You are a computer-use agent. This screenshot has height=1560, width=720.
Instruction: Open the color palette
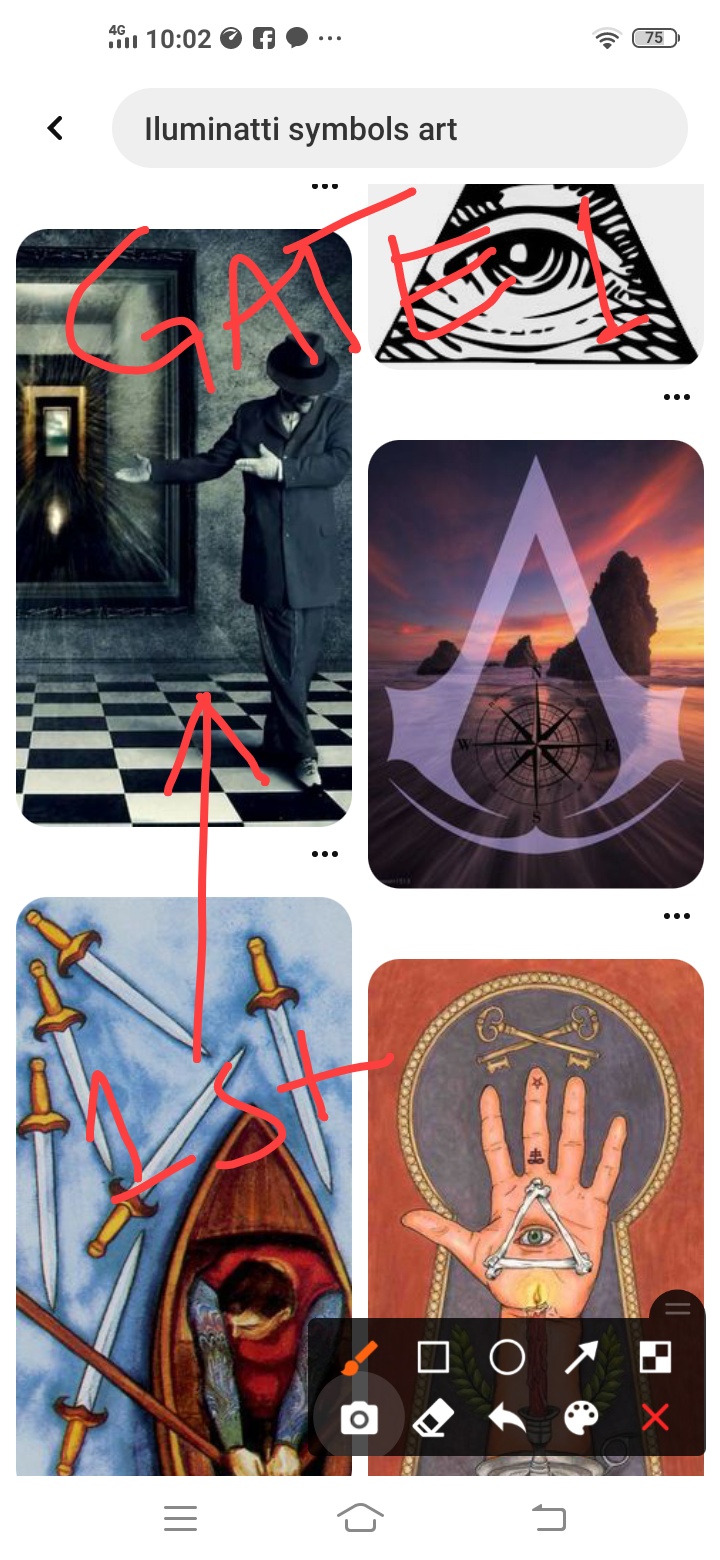581,1418
